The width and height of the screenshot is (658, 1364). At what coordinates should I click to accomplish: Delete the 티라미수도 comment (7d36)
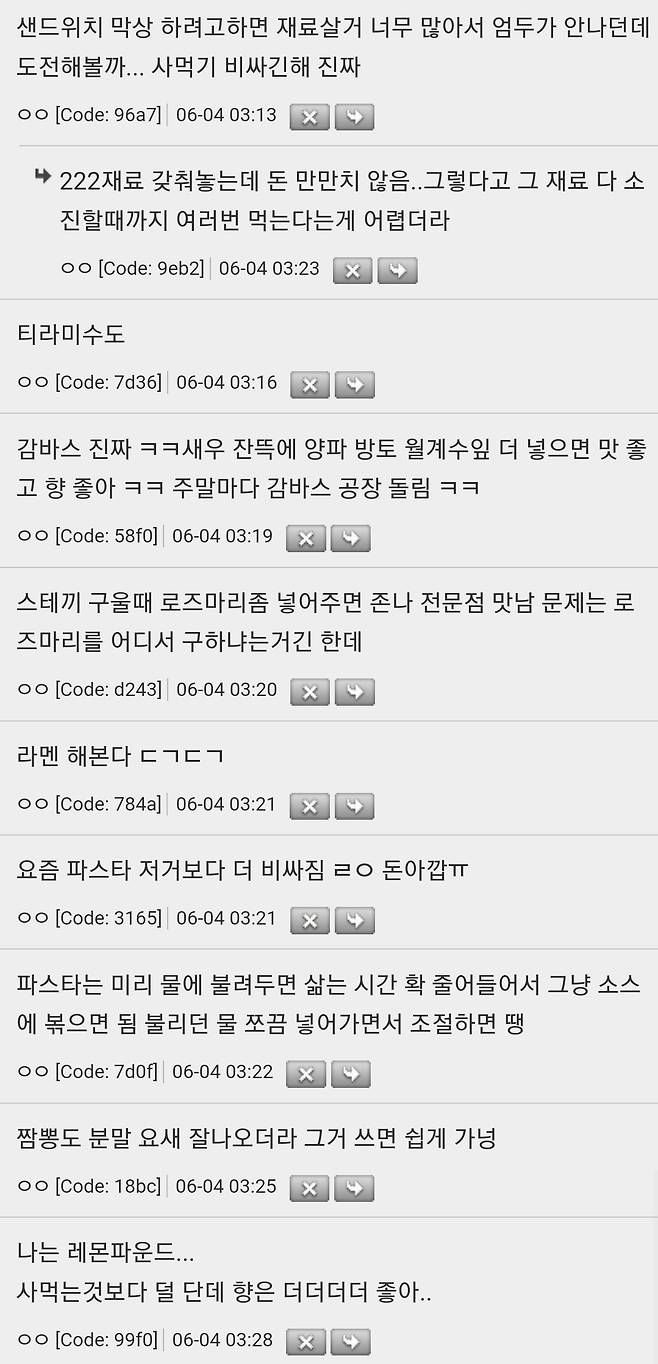tap(309, 385)
